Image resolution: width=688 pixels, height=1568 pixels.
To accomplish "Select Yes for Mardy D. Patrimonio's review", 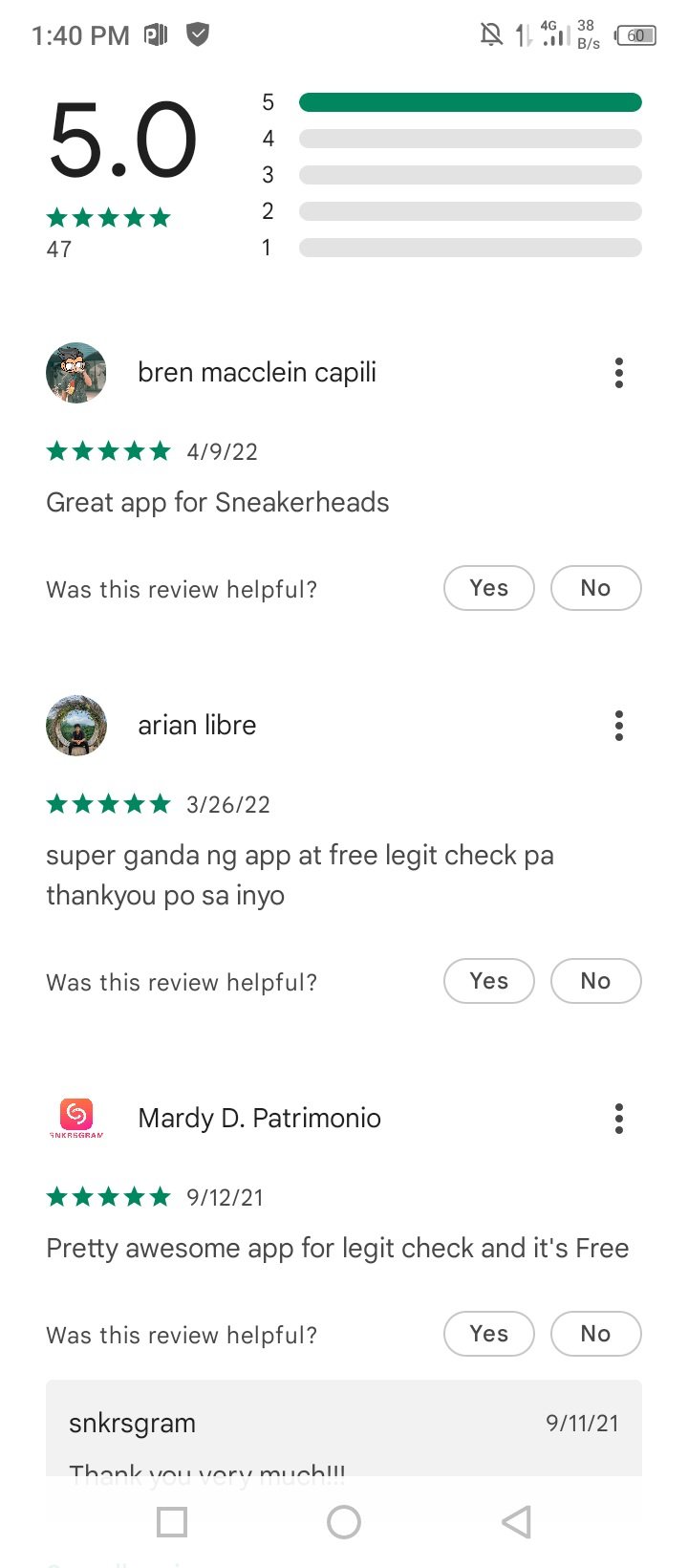I will 488,1334.
